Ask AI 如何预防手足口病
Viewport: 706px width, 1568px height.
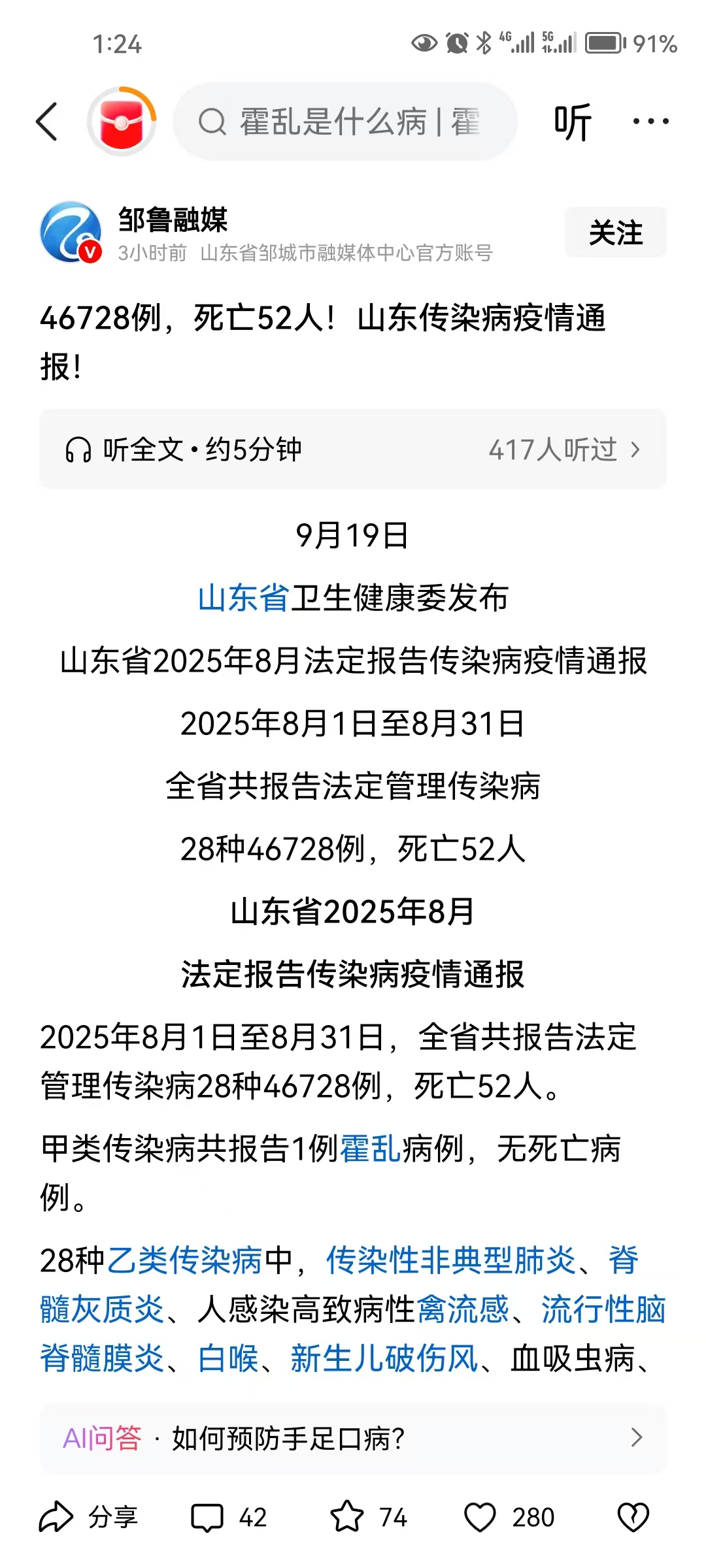tap(353, 1438)
